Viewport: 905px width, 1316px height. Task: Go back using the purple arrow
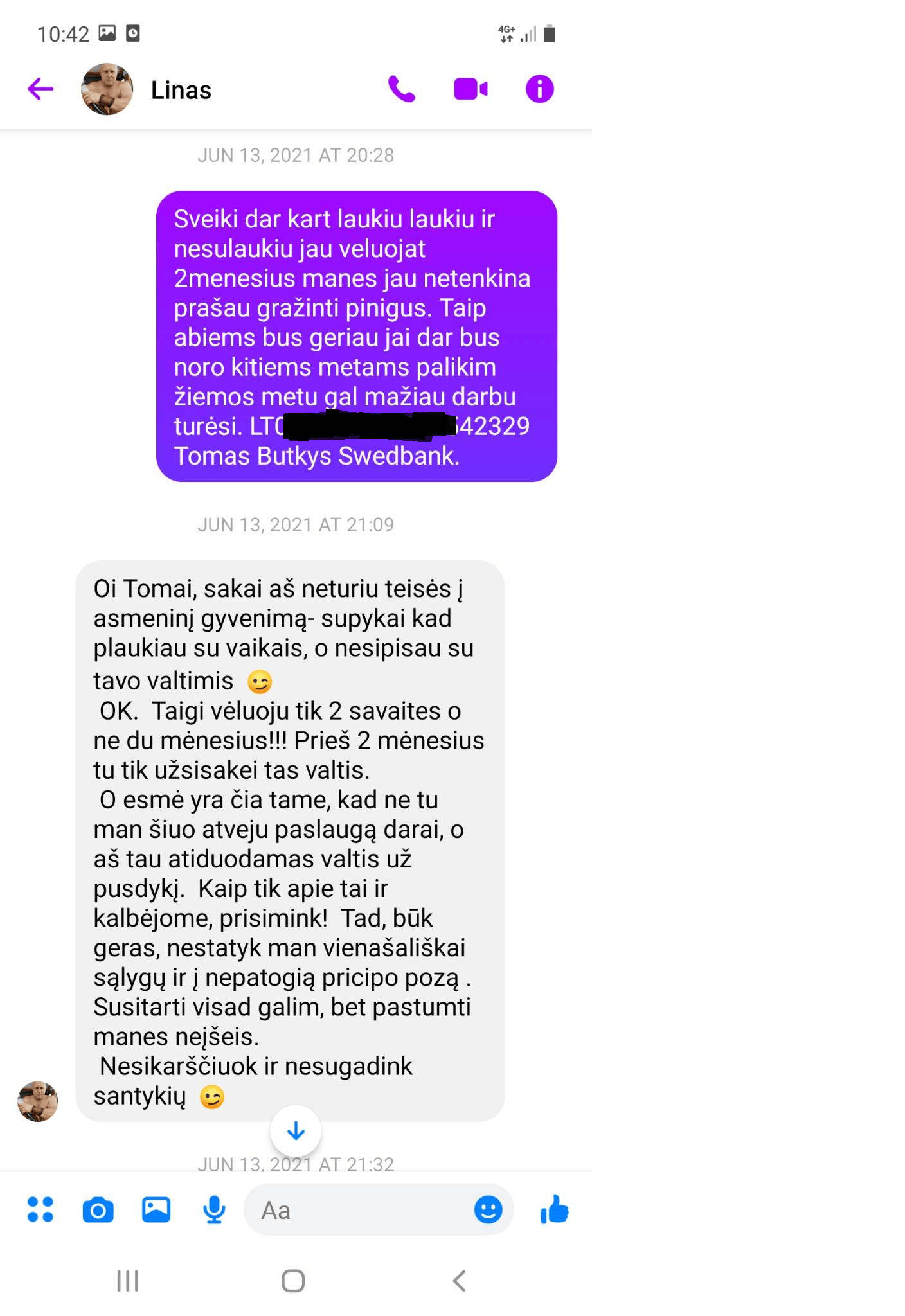coord(40,89)
